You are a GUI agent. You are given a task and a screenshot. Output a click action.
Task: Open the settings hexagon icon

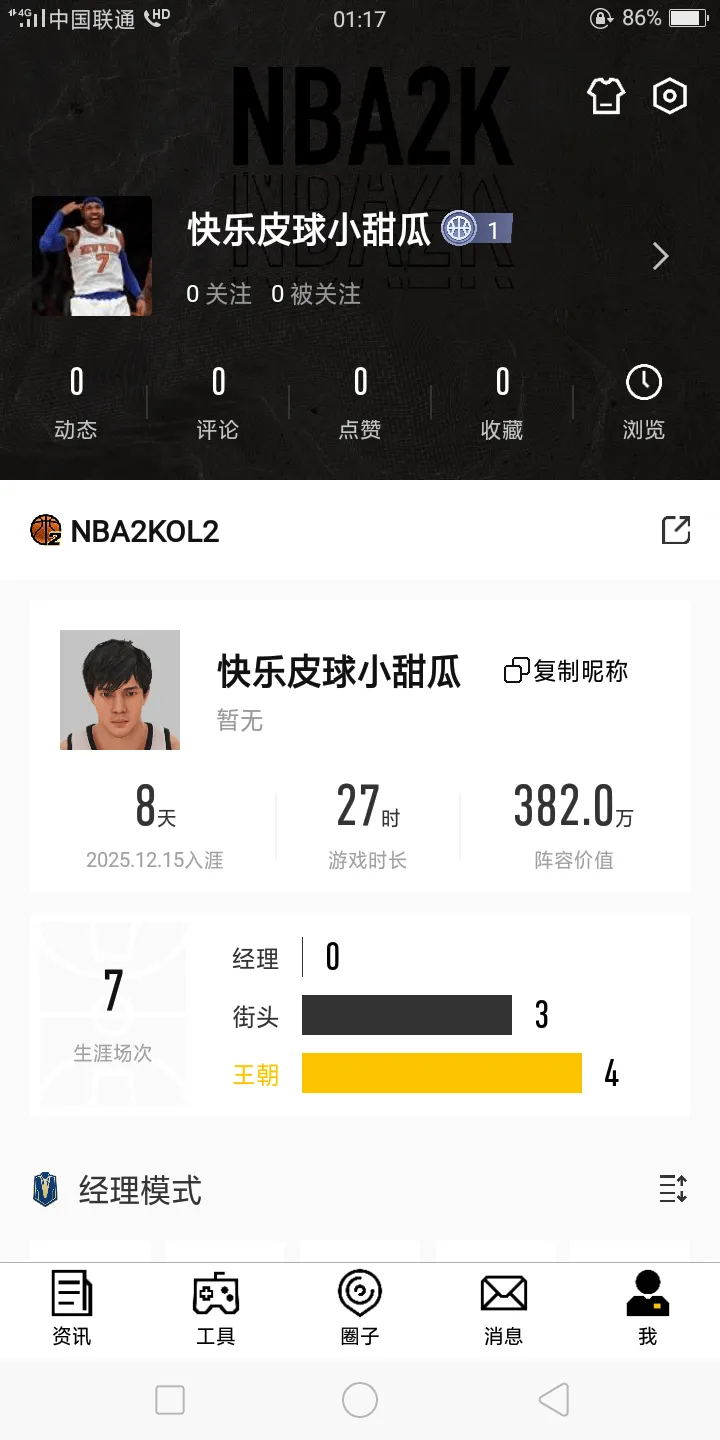(x=669, y=96)
